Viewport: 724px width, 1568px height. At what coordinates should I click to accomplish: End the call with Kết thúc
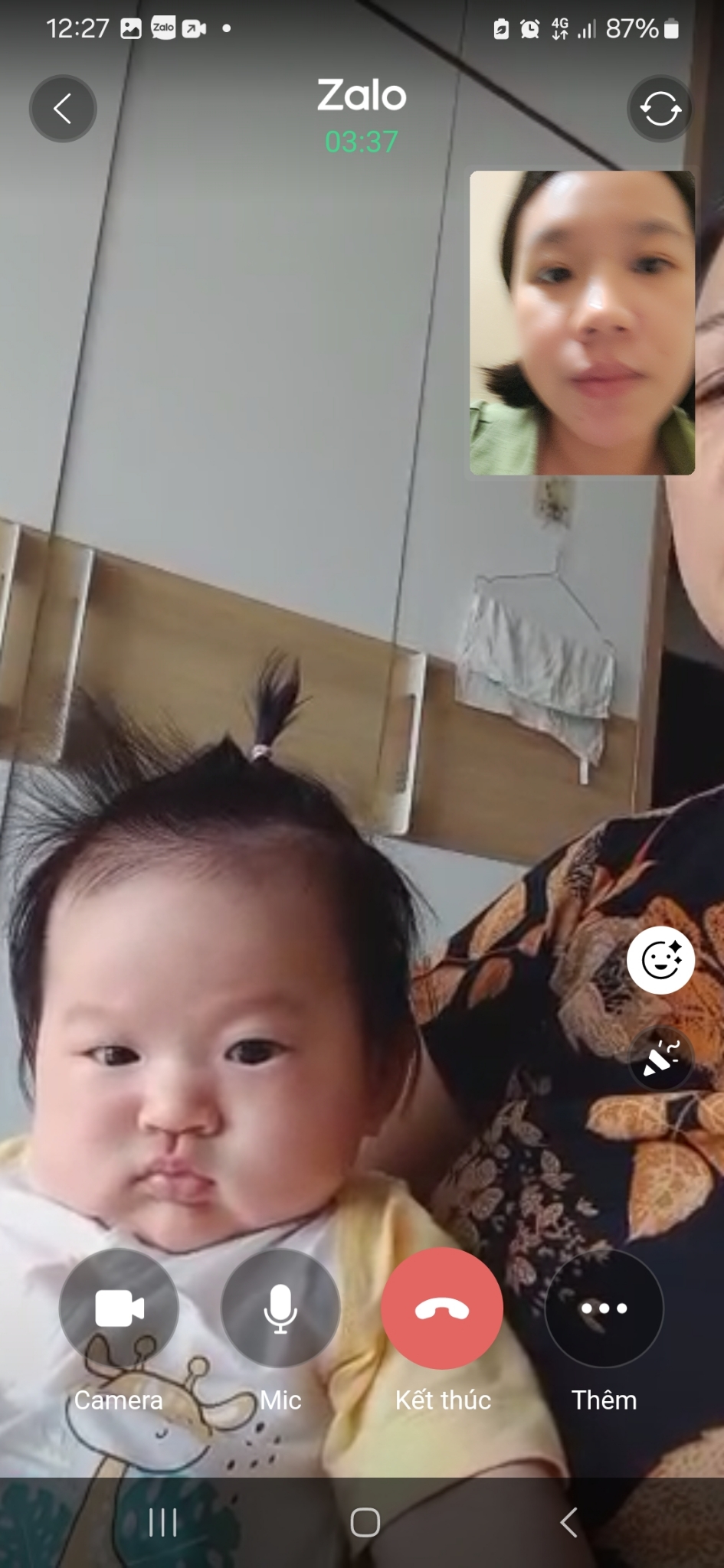tap(442, 1308)
